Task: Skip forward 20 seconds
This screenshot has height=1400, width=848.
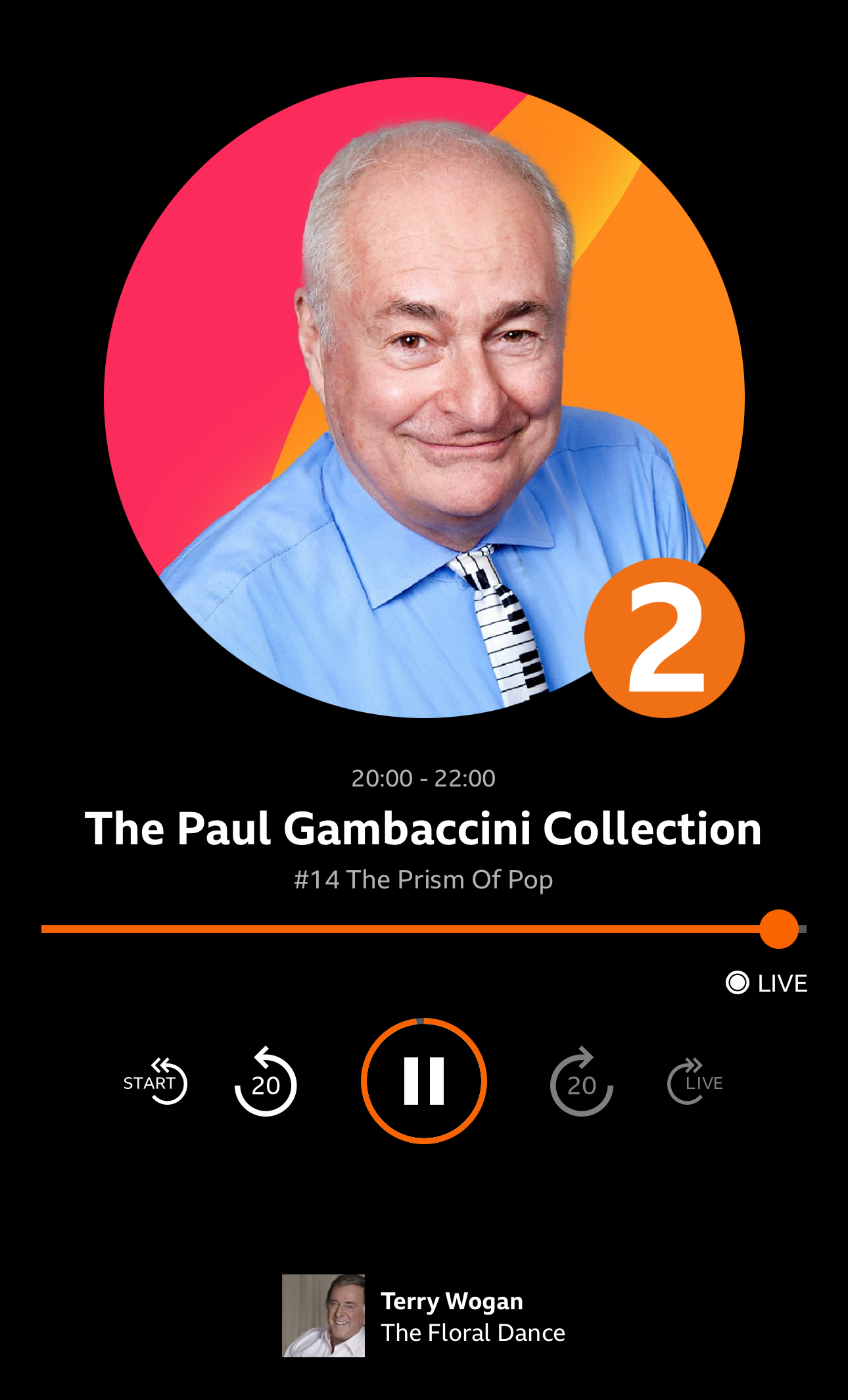Action: pyautogui.click(x=581, y=1082)
